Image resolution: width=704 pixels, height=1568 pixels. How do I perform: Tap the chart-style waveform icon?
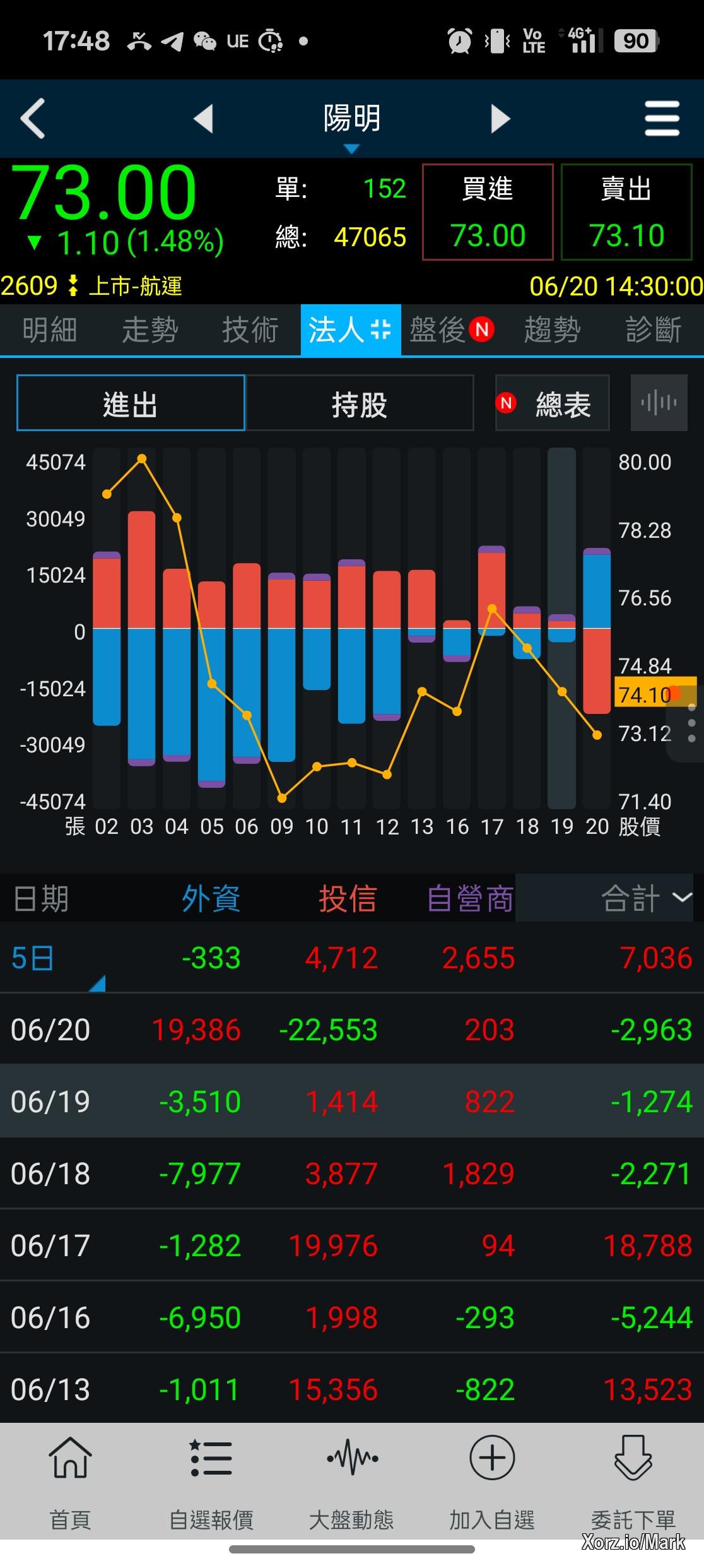click(x=659, y=403)
